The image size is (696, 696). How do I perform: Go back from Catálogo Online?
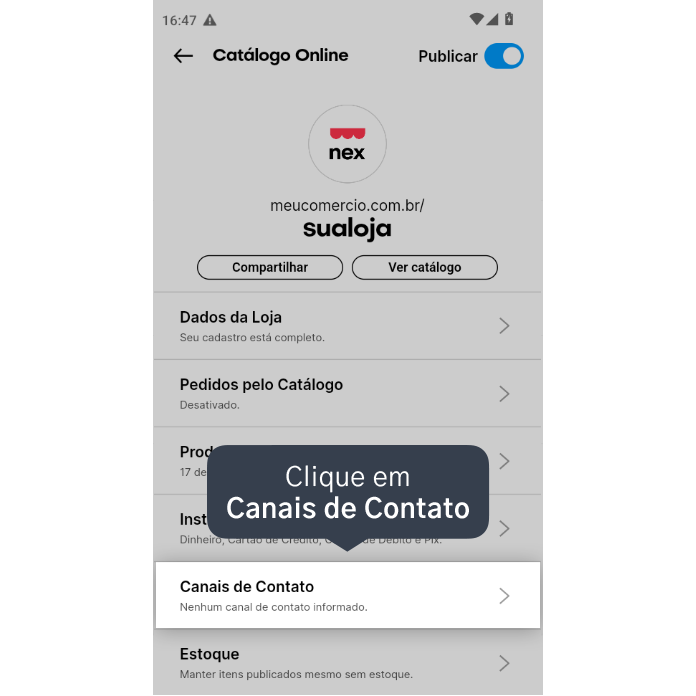tap(183, 56)
